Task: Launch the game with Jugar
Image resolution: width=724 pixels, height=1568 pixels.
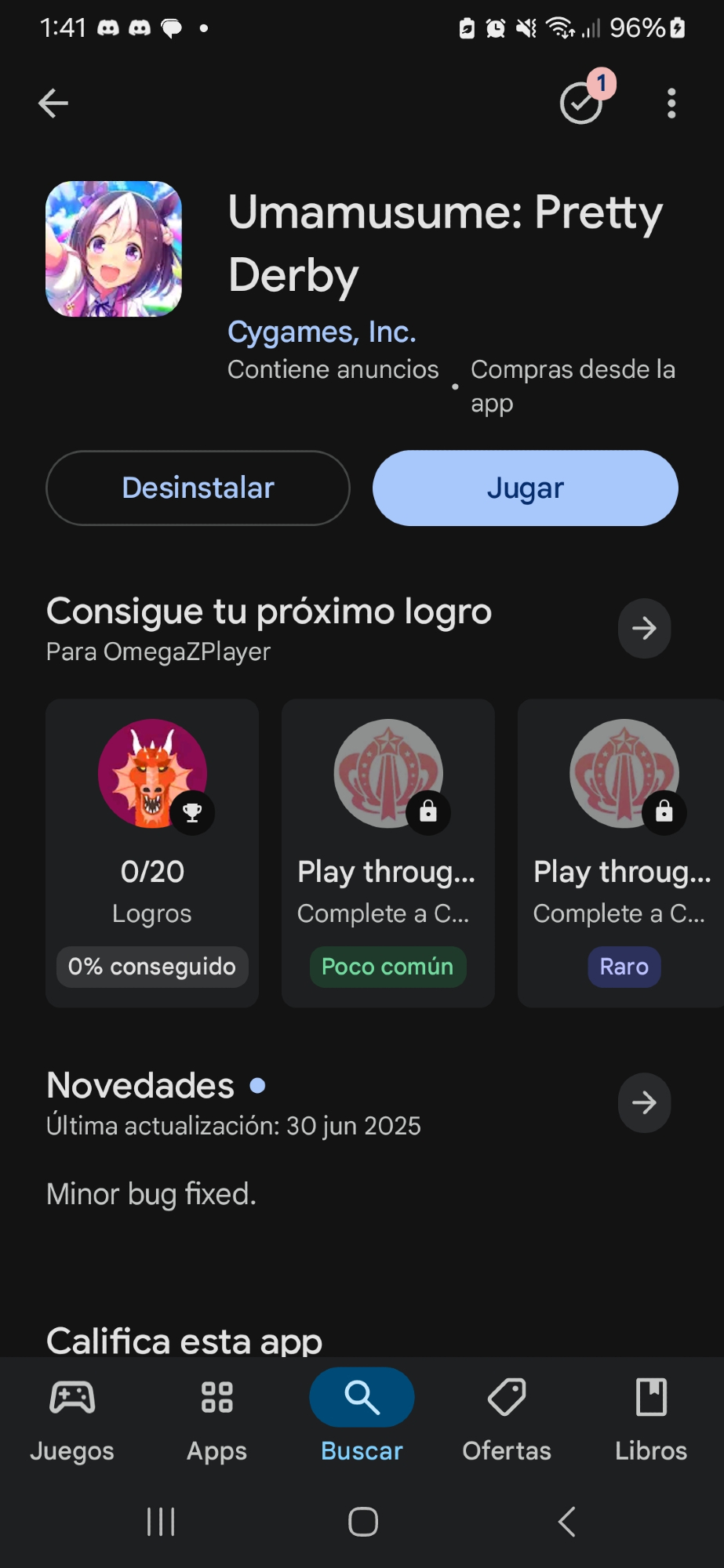Action: pyautogui.click(x=525, y=488)
